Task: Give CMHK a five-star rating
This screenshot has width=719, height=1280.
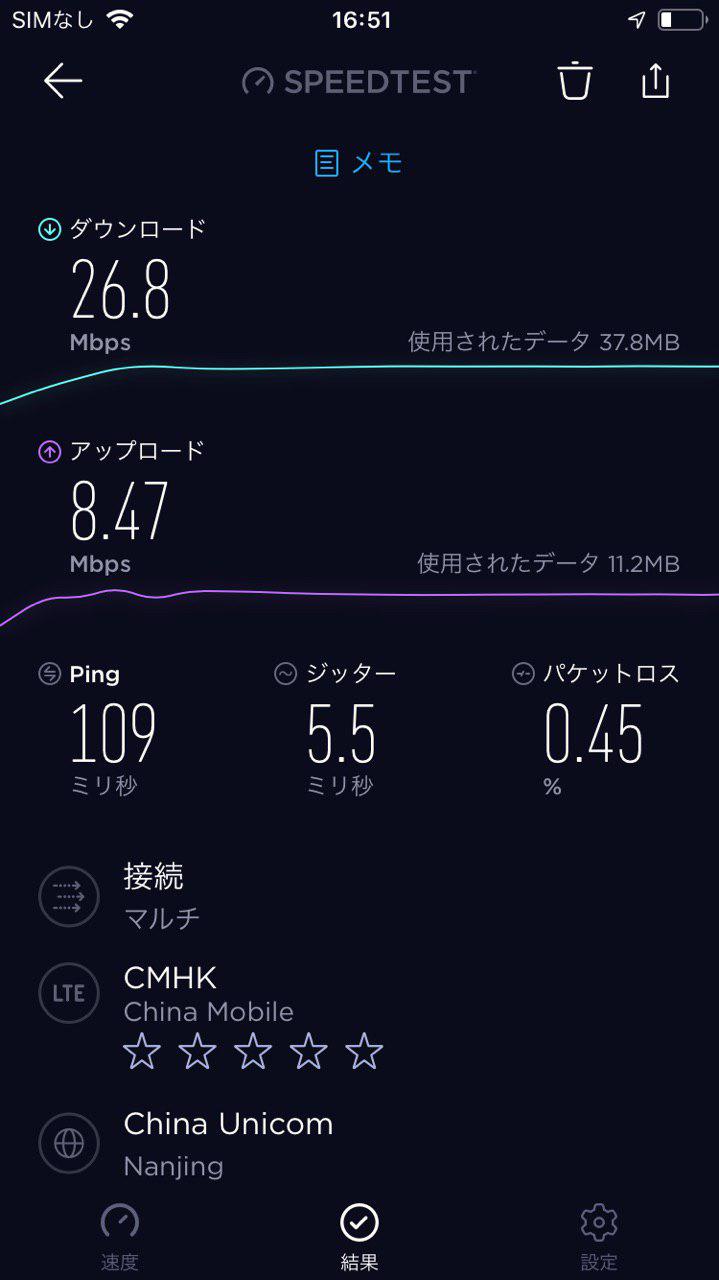Action: click(x=364, y=1052)
